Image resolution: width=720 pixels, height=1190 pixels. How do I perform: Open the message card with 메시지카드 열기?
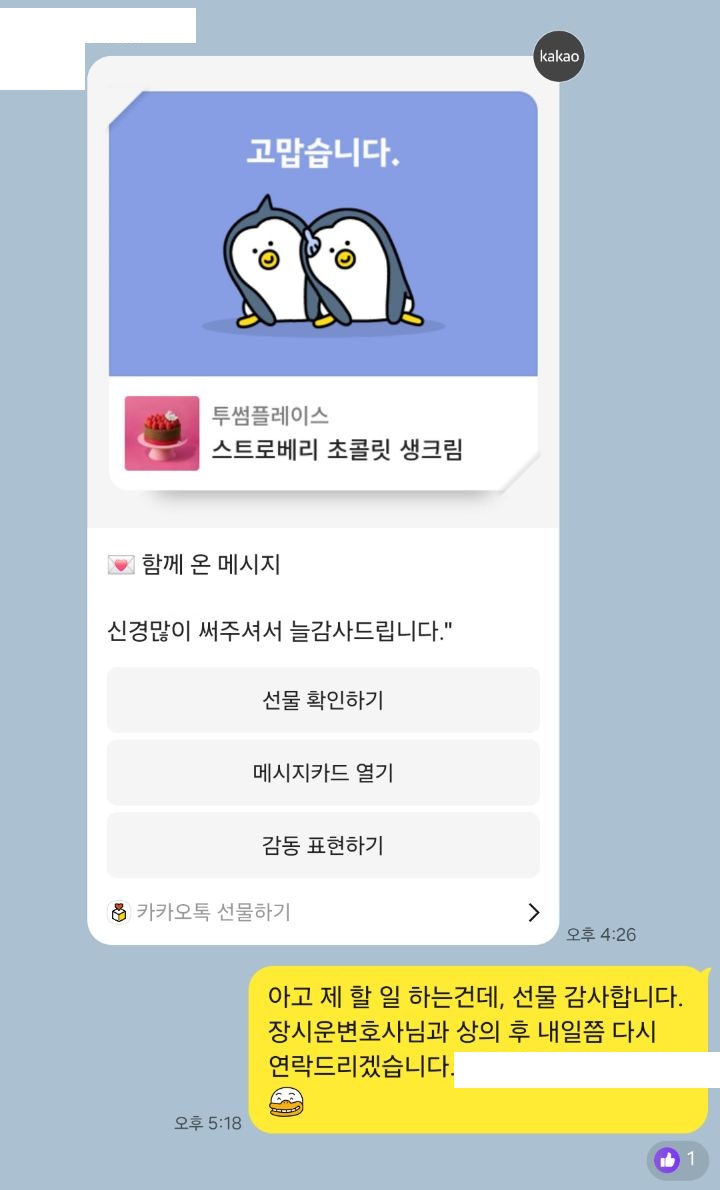(x=323, y=773)
